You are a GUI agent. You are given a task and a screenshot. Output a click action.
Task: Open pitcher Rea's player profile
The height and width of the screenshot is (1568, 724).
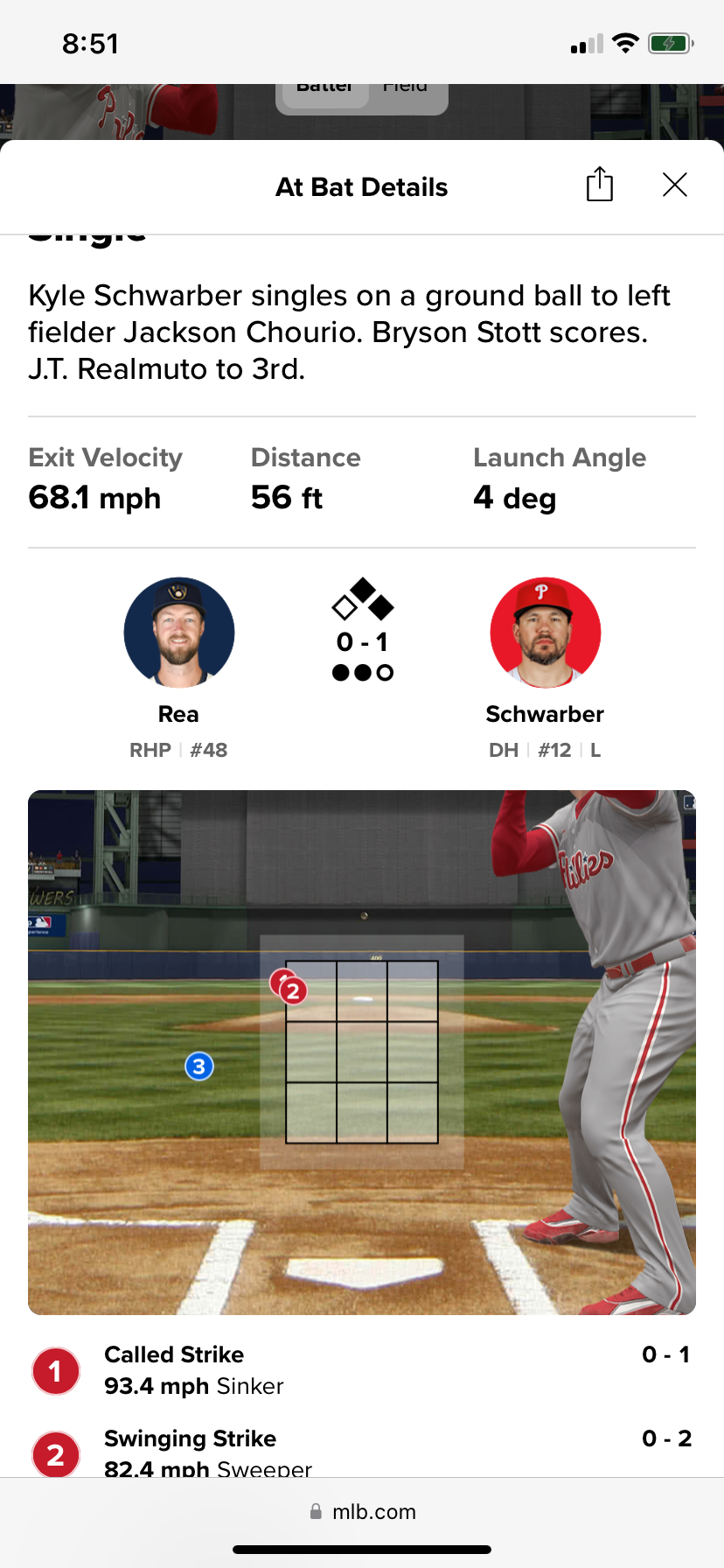click(179, 633)
